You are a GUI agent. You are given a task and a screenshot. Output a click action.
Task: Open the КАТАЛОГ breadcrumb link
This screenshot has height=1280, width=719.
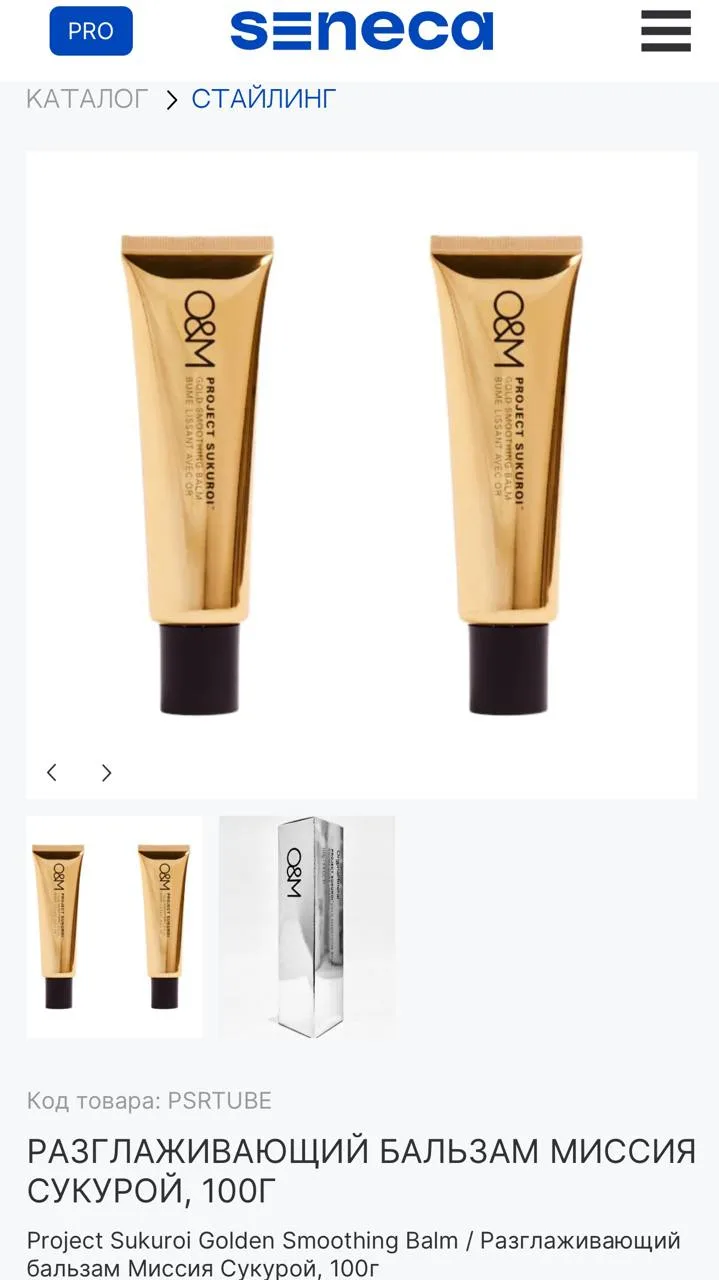(87, 99)
